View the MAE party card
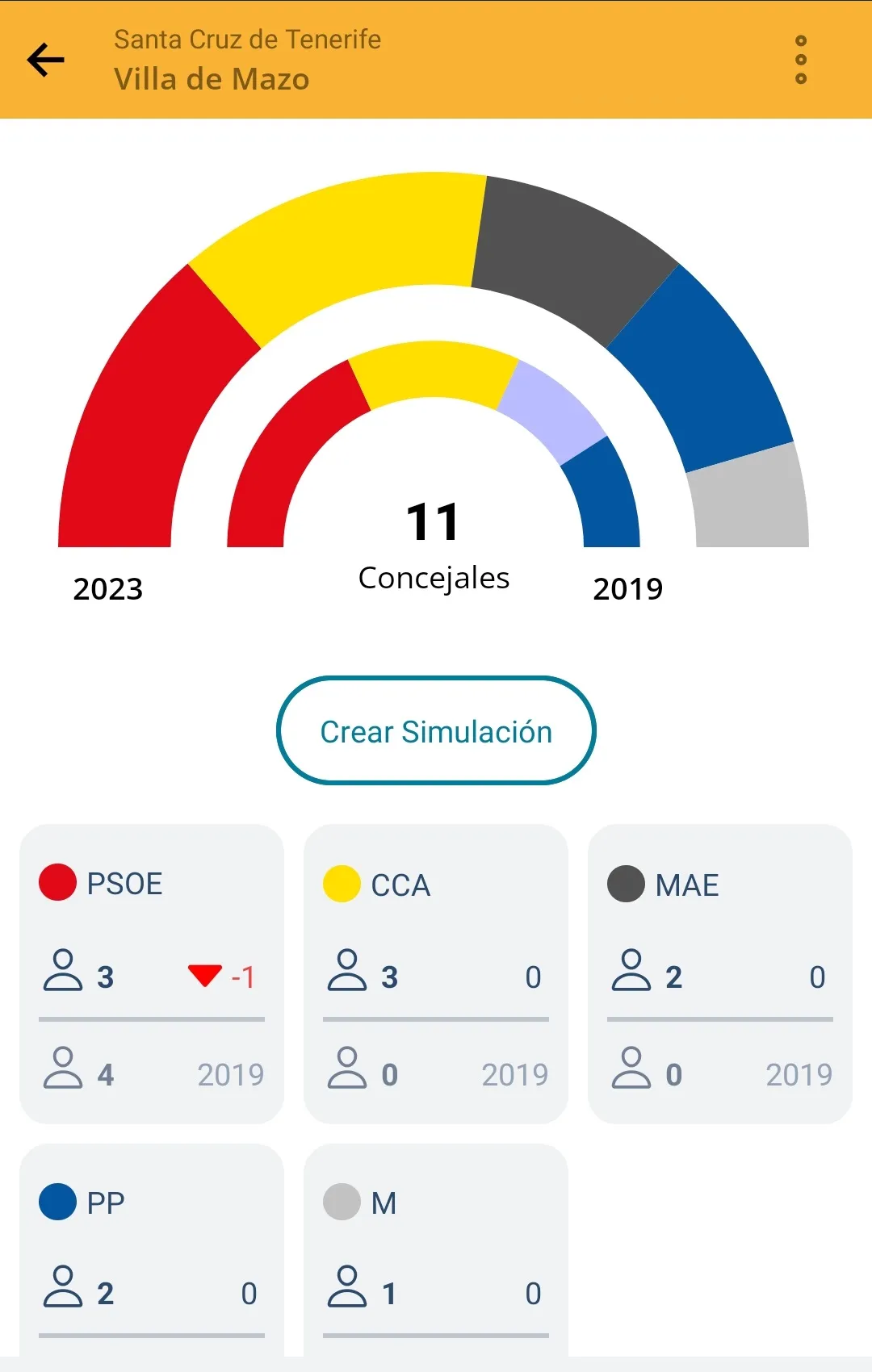 tap(720, 974)
